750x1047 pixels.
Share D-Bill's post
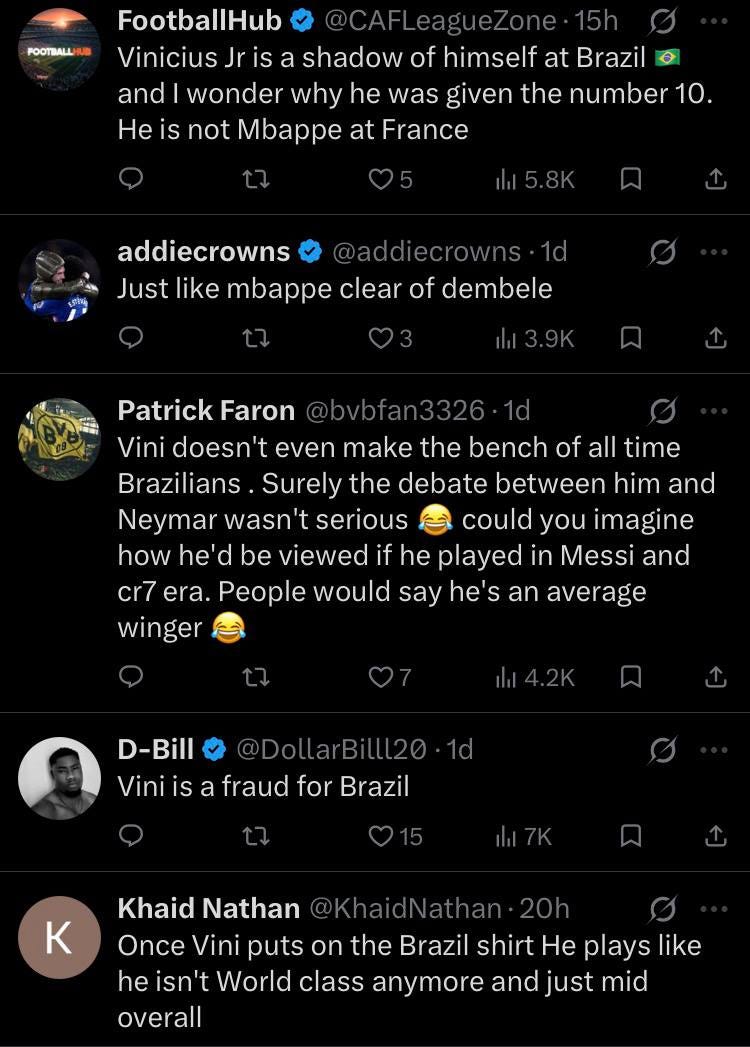click(x=715, y=836)
